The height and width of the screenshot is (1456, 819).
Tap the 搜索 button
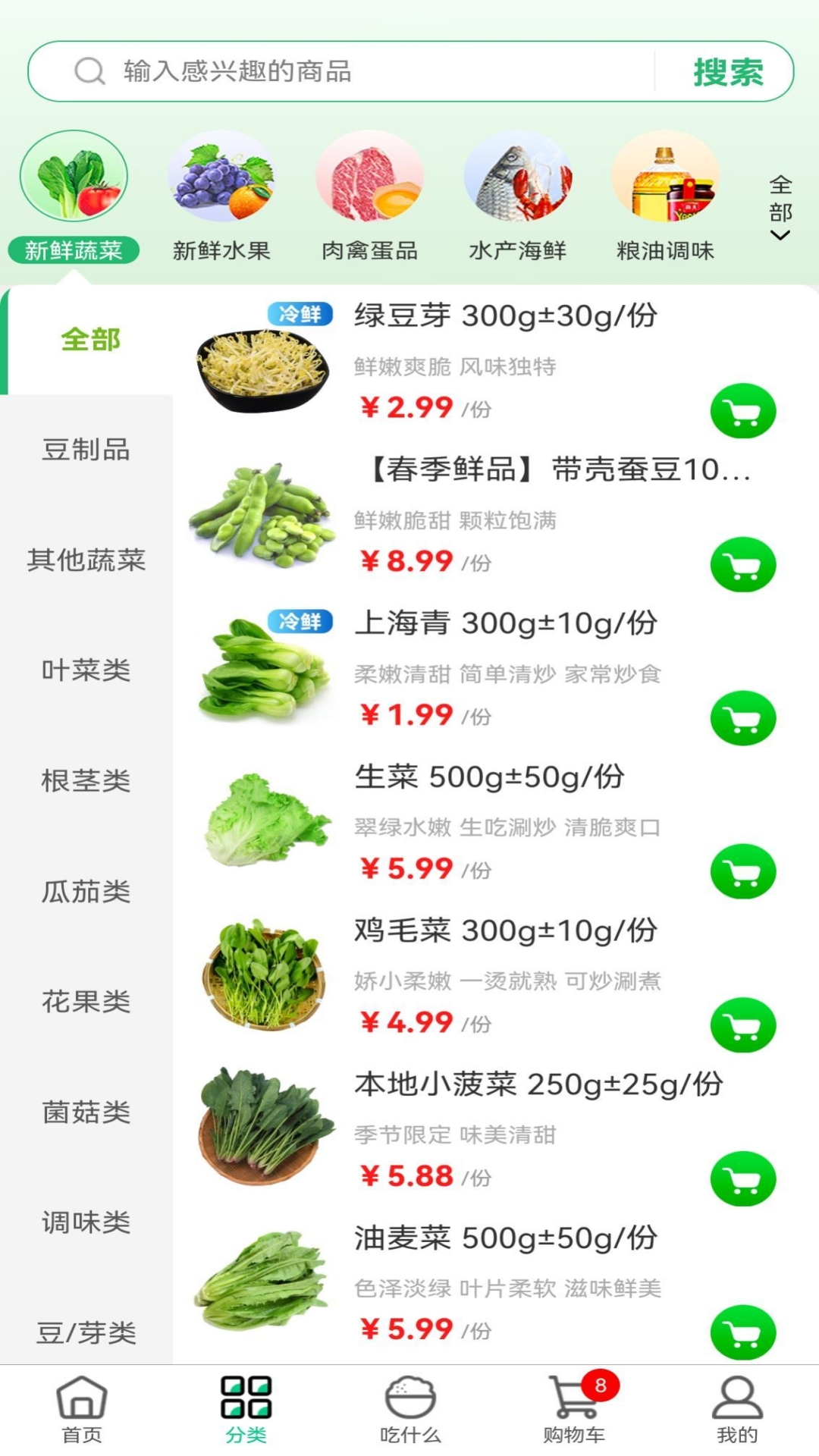point(727,72)
